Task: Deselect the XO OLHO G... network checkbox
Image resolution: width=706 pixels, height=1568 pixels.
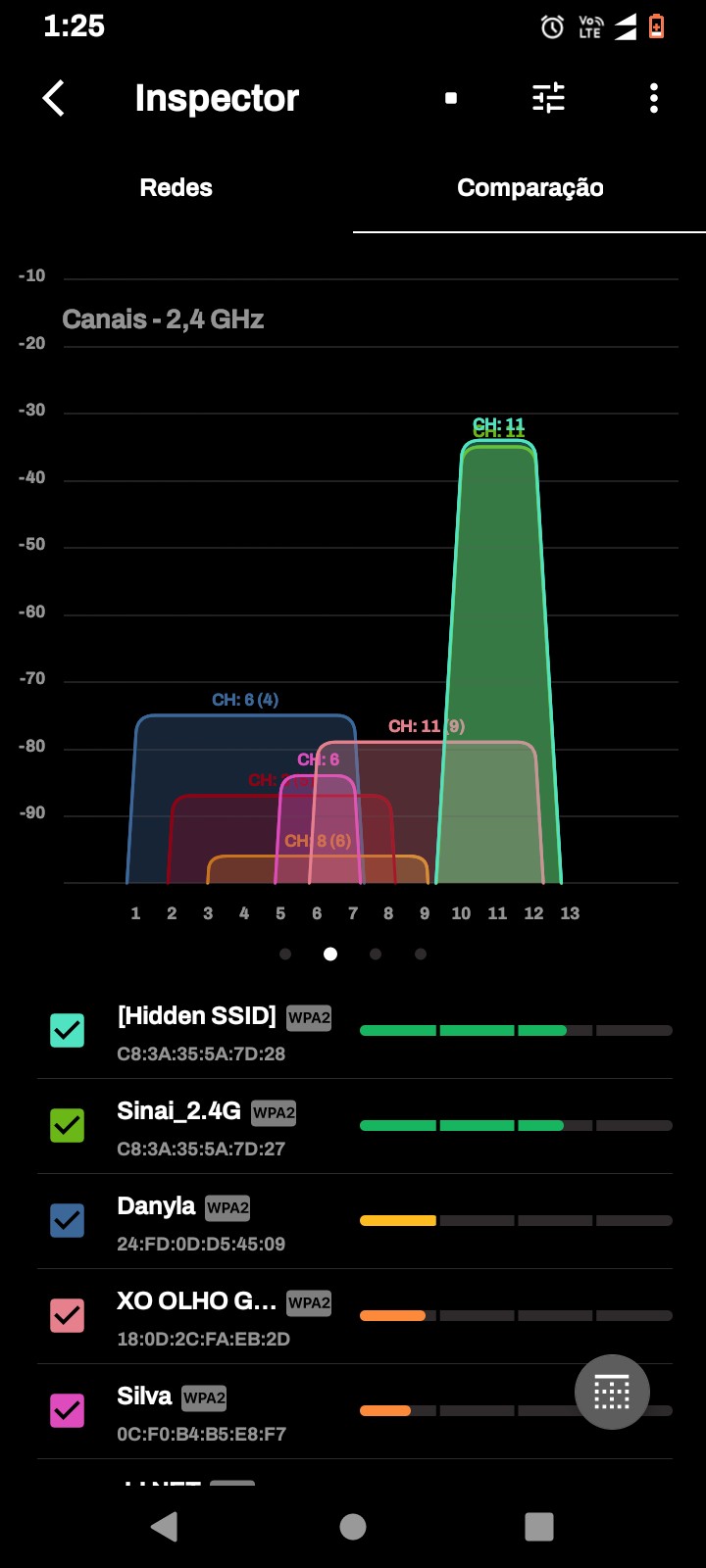Action: (x=68, y=1315)
